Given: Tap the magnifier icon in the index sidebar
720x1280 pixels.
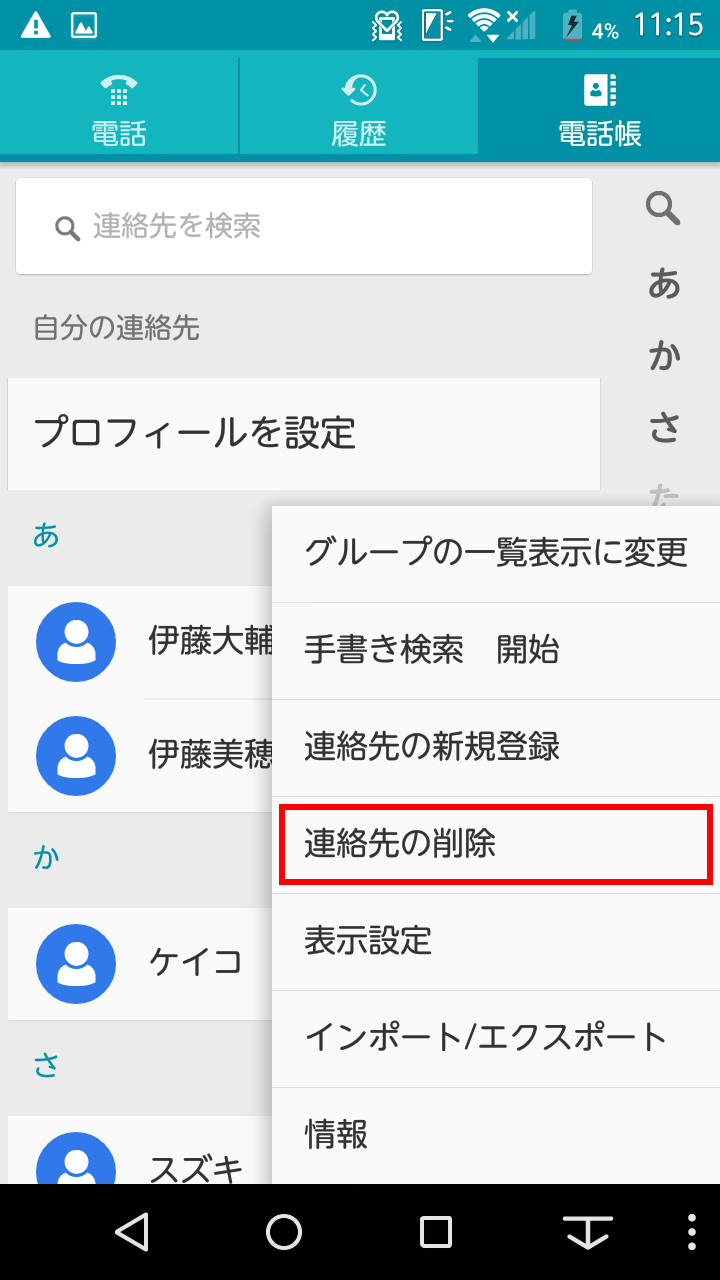Looking at the screenshot, I should [x=663, y=209].
